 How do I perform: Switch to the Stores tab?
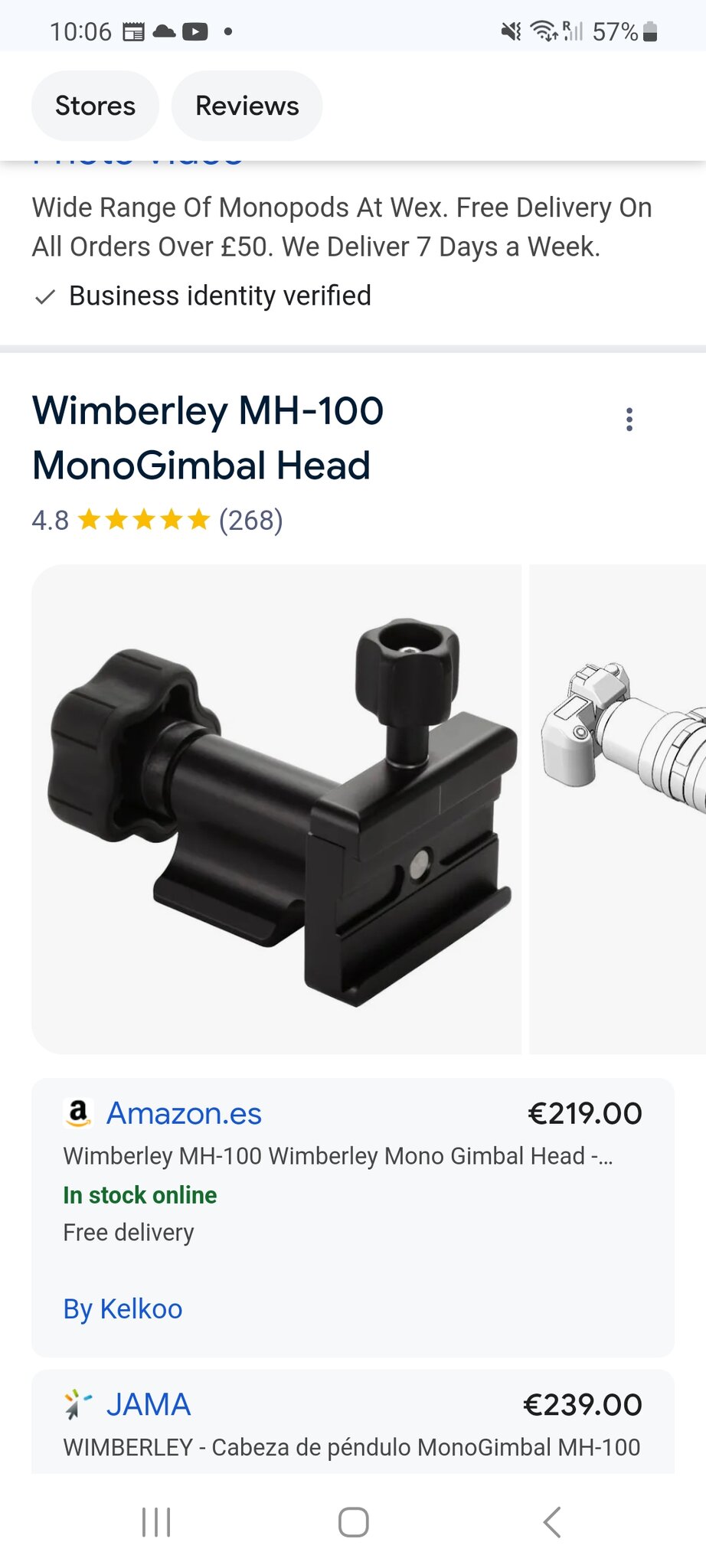[95, 106]
